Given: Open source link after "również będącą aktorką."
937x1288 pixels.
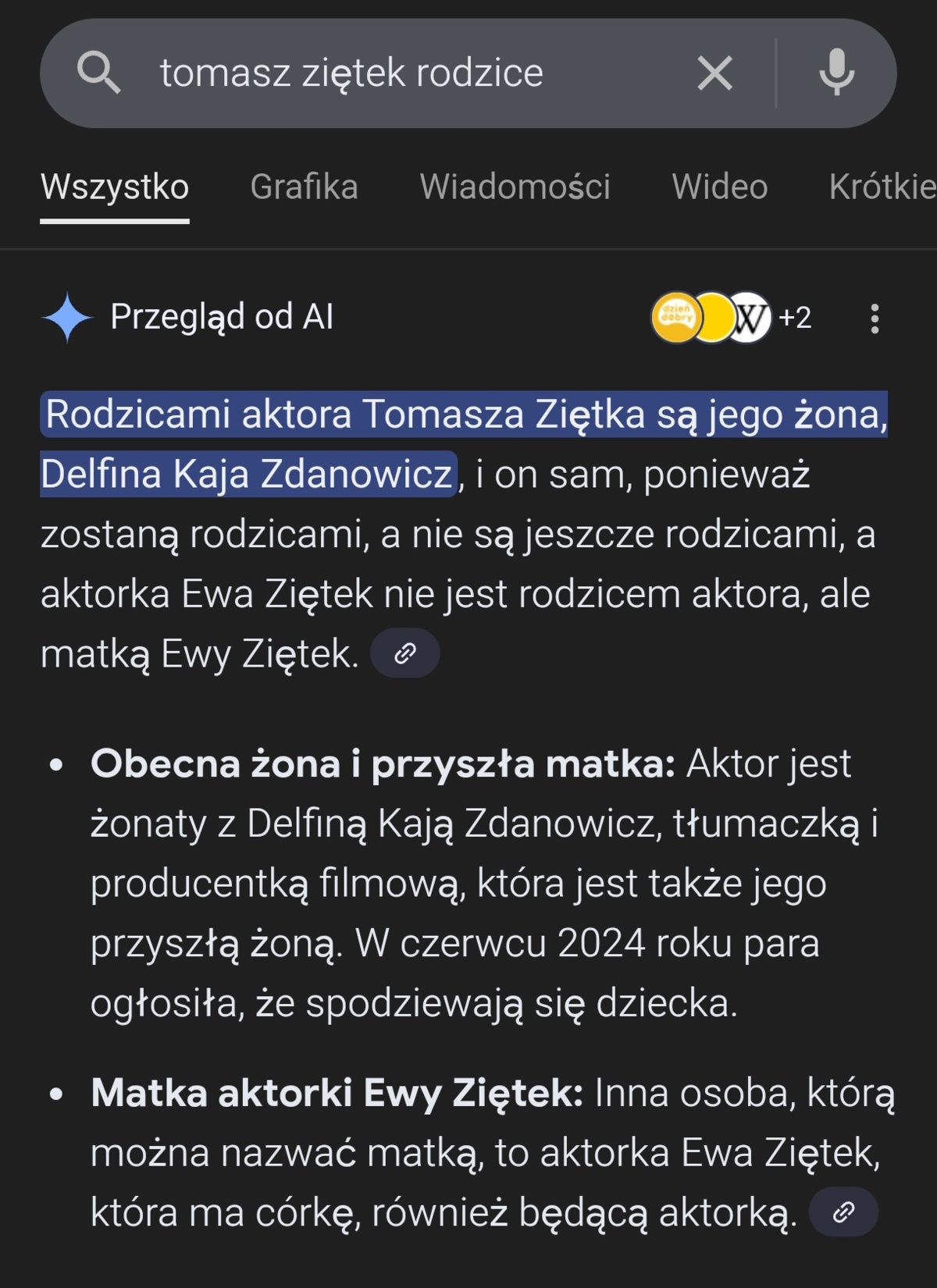Looking at the screenshot, I should click(843, 1212).
